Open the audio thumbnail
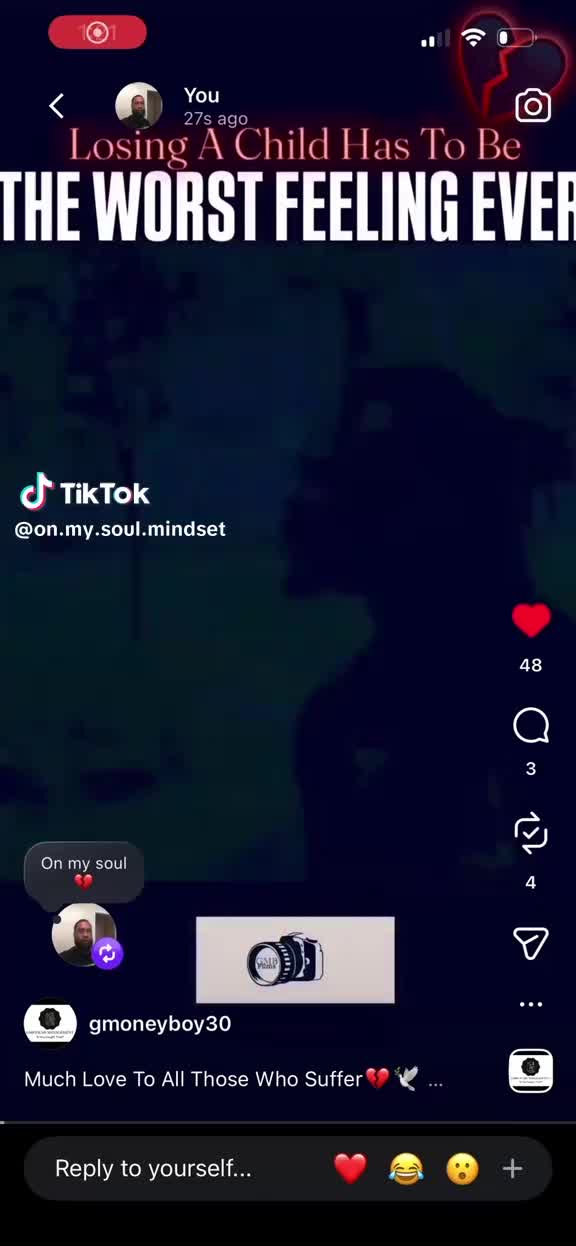 (531, 1071)
